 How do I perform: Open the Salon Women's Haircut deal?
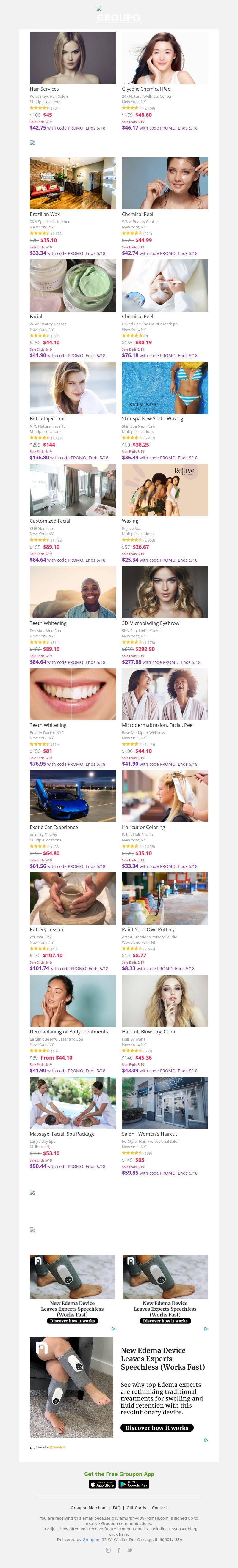click(165, 1103)
